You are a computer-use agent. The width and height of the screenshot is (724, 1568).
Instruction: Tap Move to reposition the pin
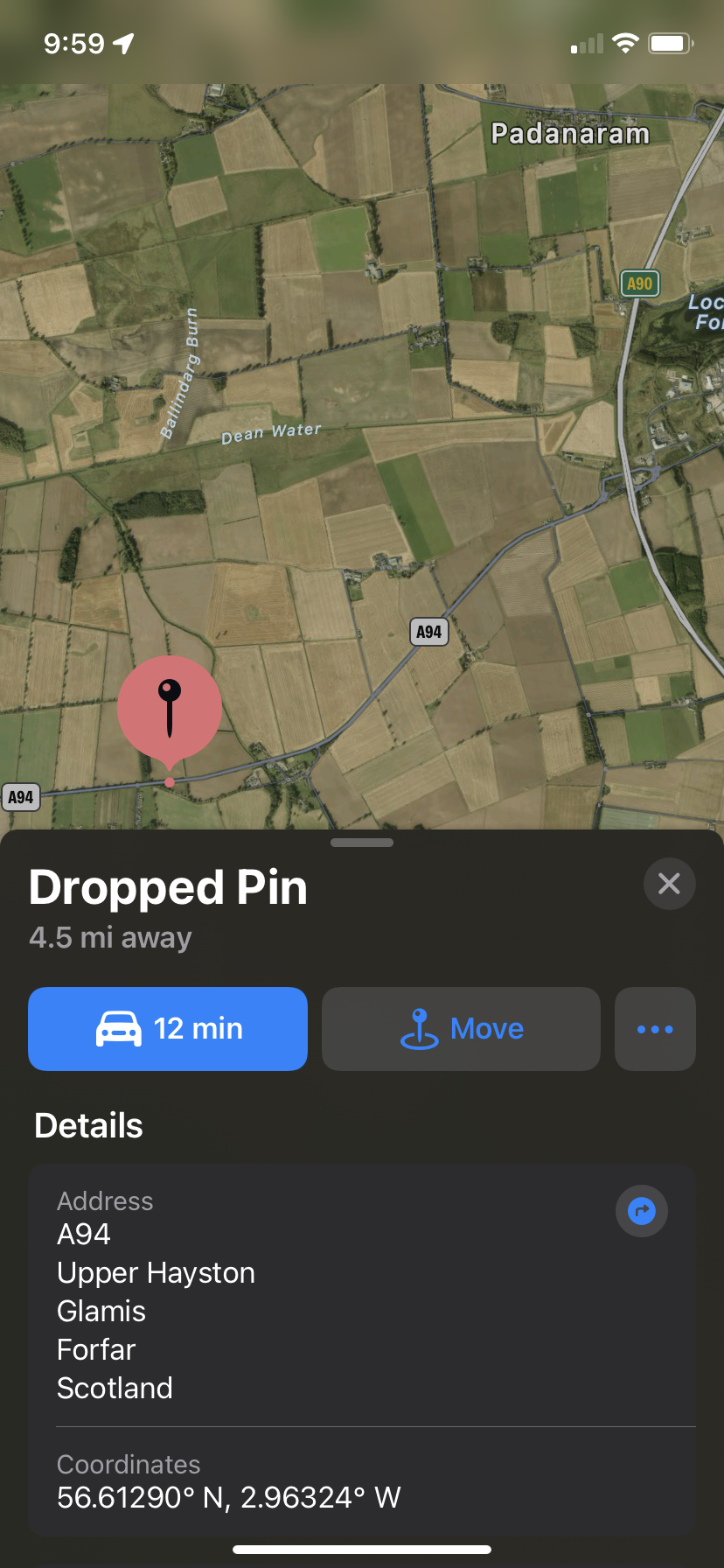(461, 1029)
